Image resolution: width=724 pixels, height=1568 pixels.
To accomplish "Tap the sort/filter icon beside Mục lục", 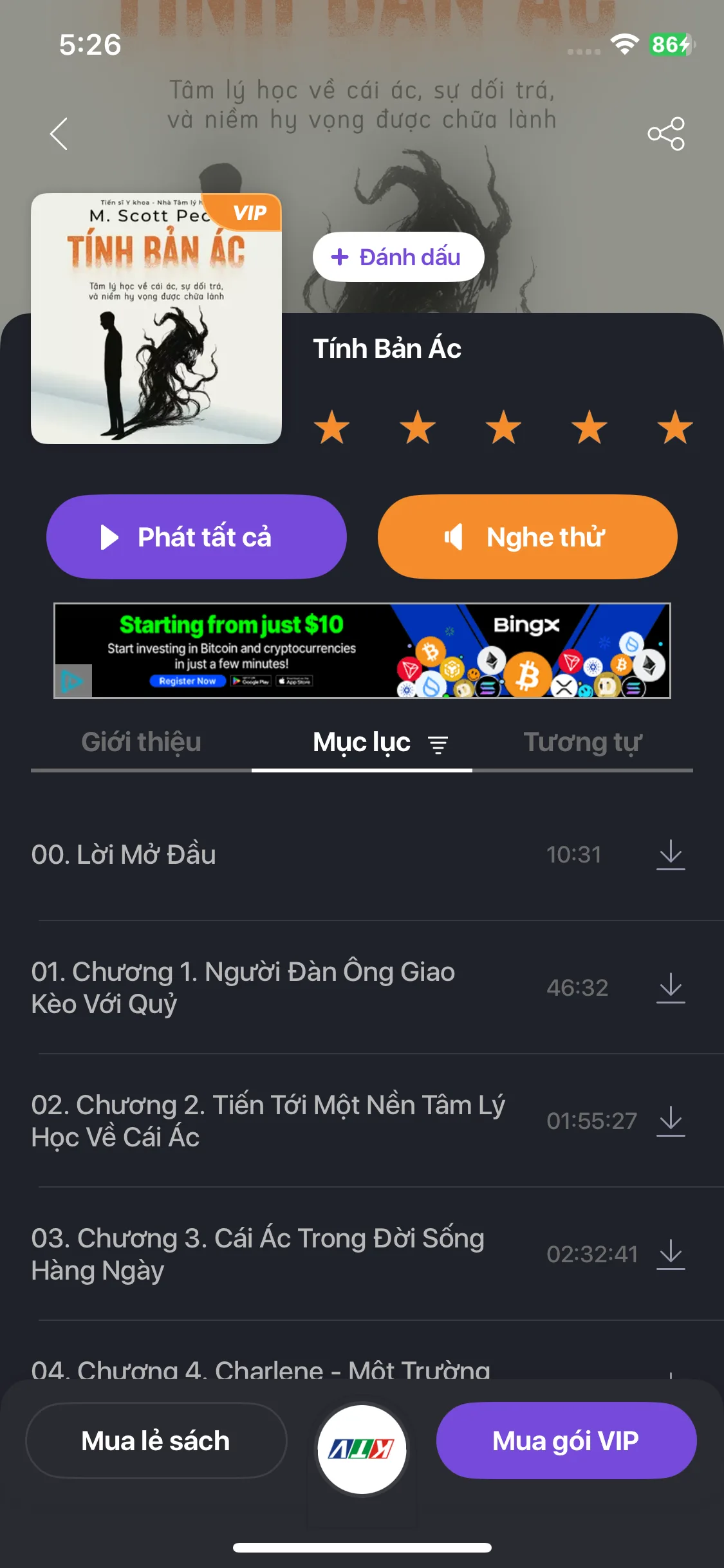I will (440, 743).
